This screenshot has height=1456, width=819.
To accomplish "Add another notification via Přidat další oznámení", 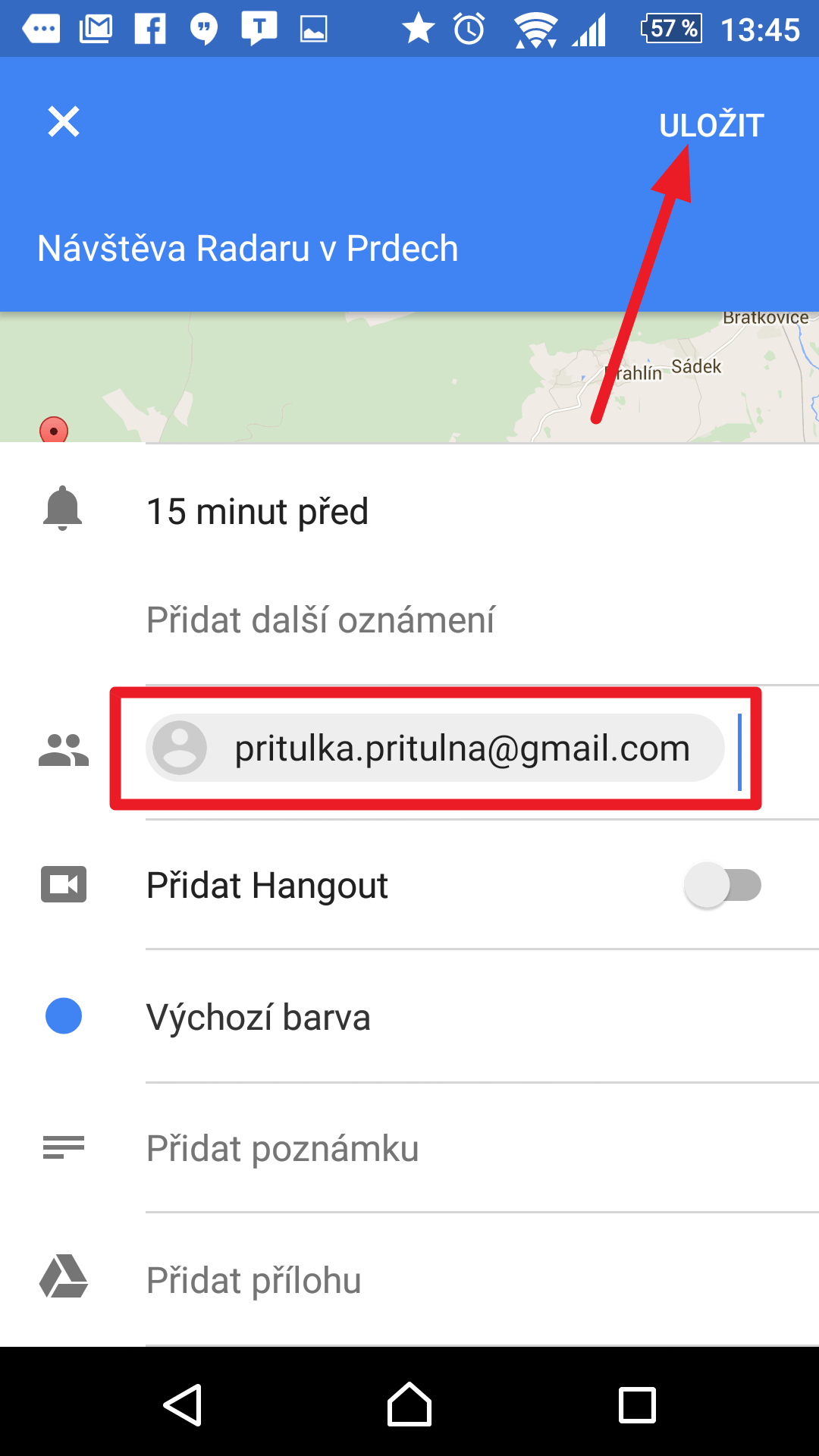I will coord(320,620).
